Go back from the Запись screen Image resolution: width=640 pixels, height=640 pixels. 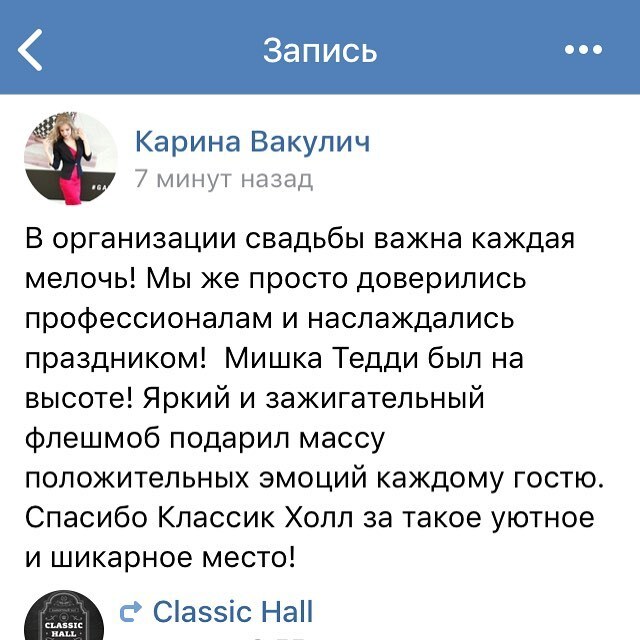[32, 50]
